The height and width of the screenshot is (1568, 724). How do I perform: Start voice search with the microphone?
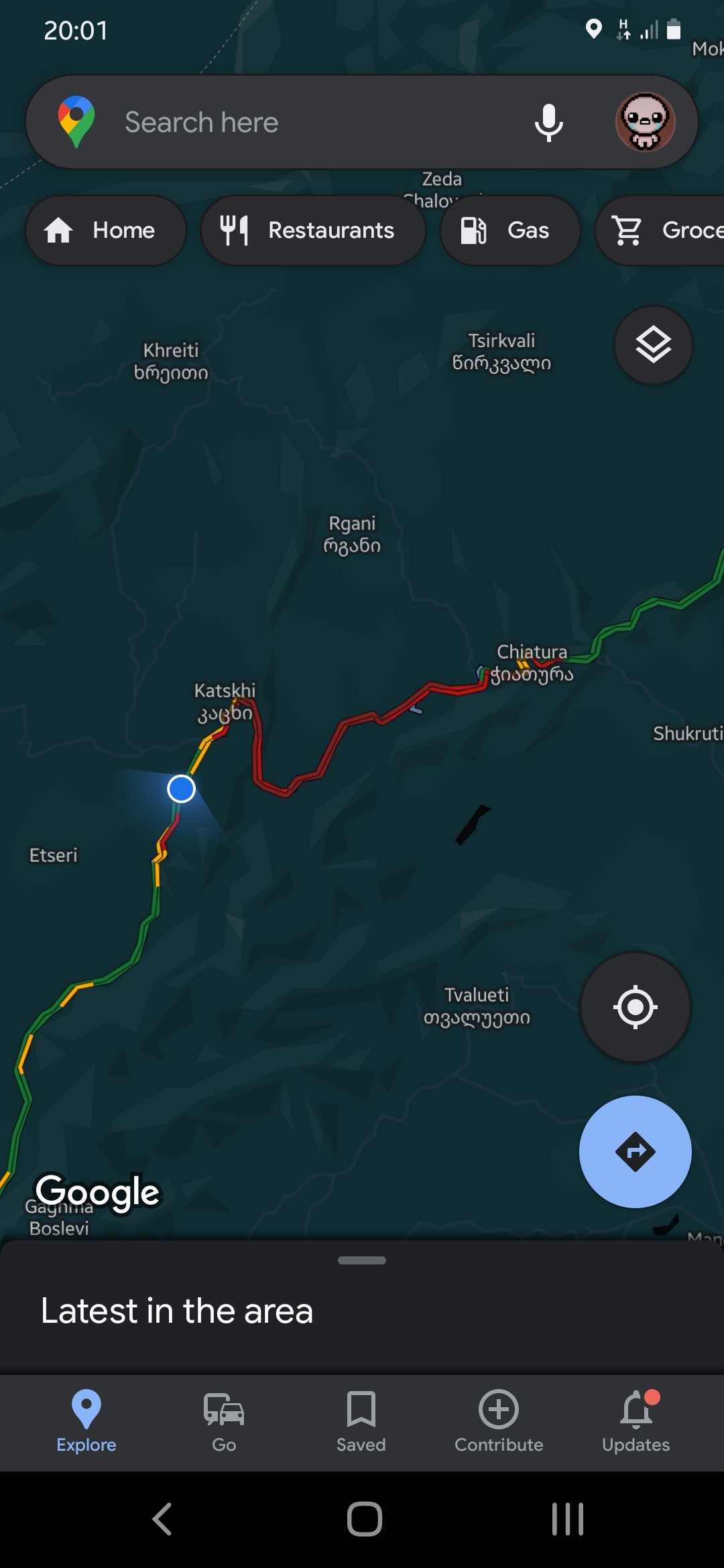pyautogui.click(x=548, y=123)
